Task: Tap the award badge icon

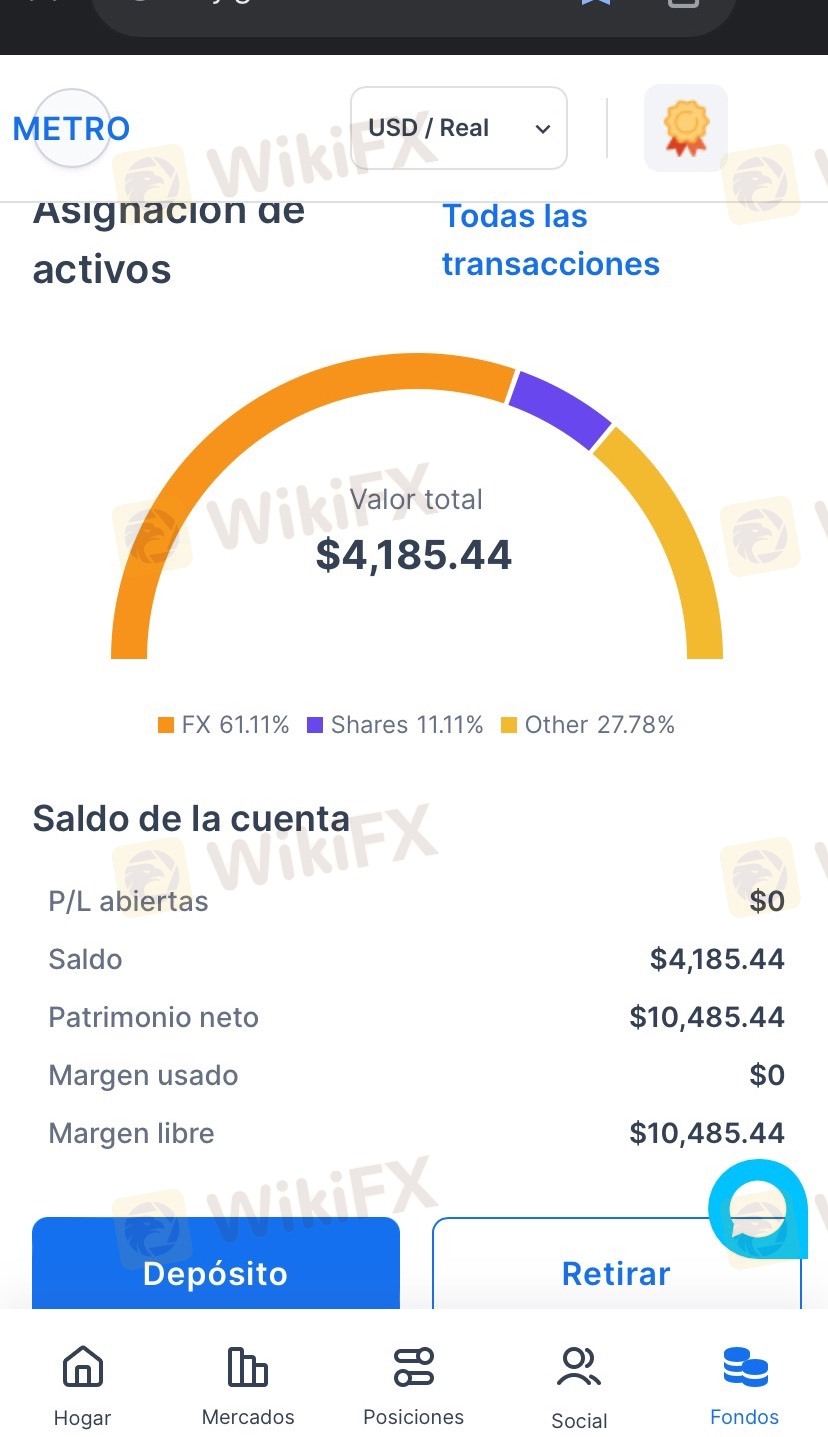Action: (686, 128)
